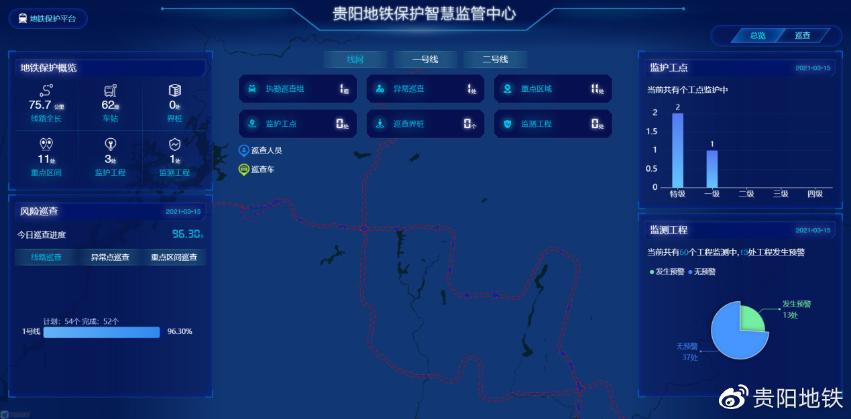
Task: Select the 二号线 tab
Action: tap(494, 60)
